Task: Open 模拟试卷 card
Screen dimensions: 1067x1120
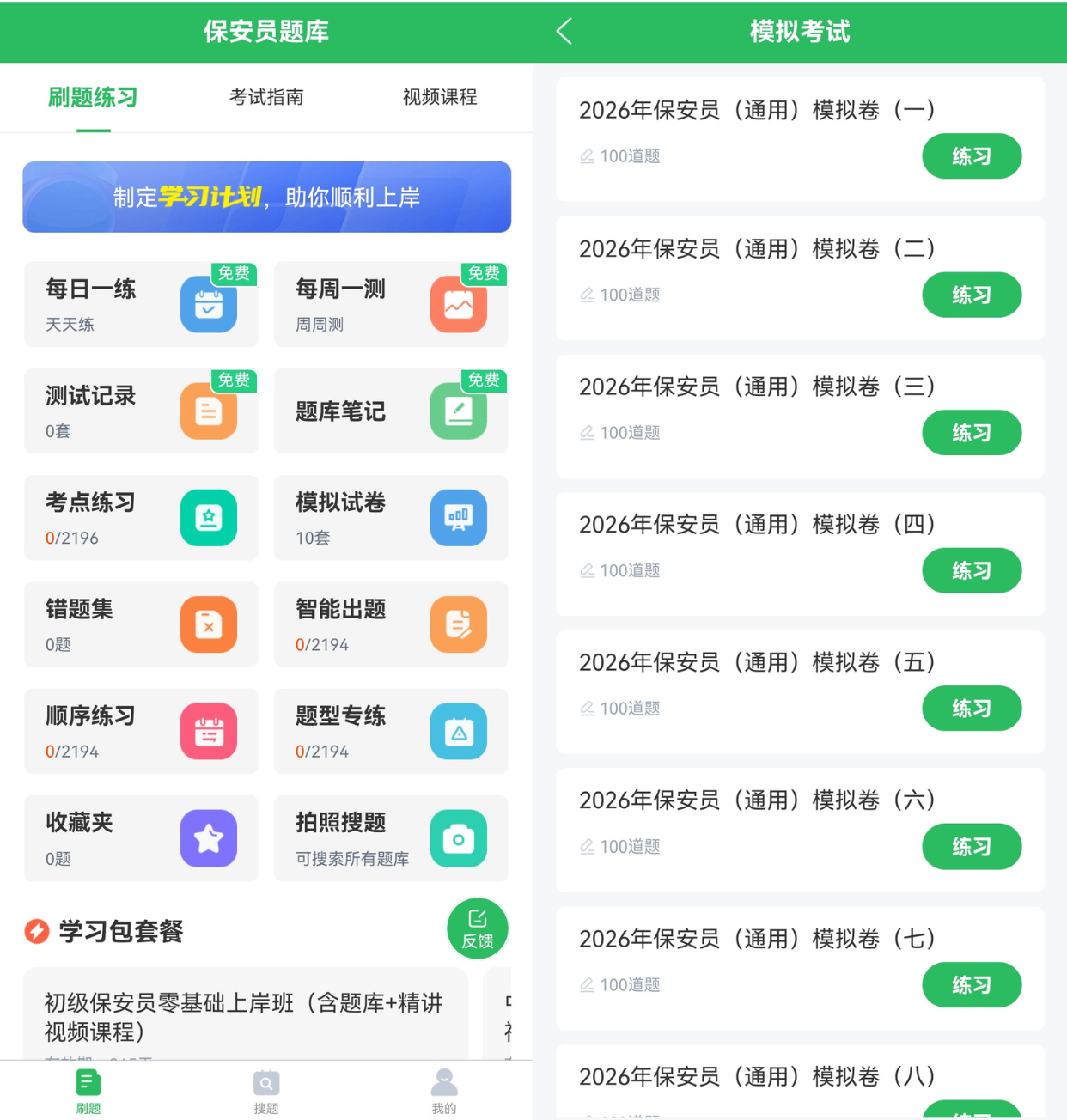Action: (391, 518)
